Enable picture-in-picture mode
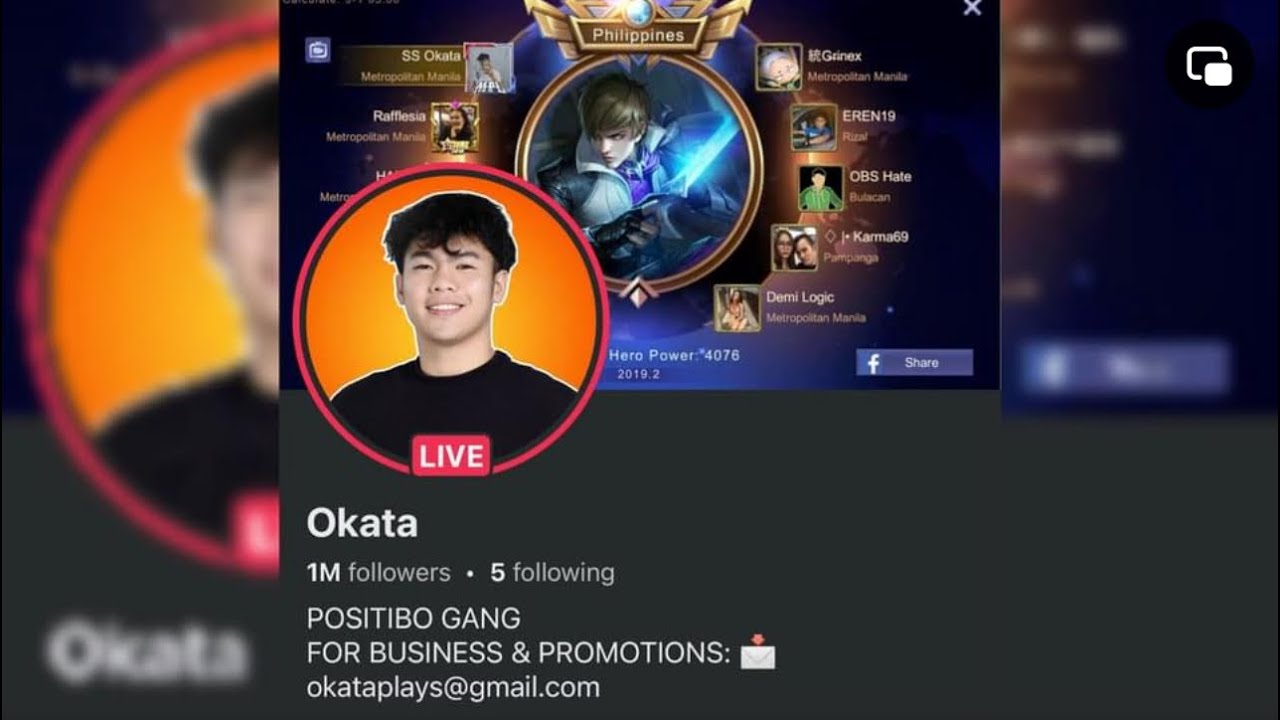1280x720 pixels. coord(1209,66)
